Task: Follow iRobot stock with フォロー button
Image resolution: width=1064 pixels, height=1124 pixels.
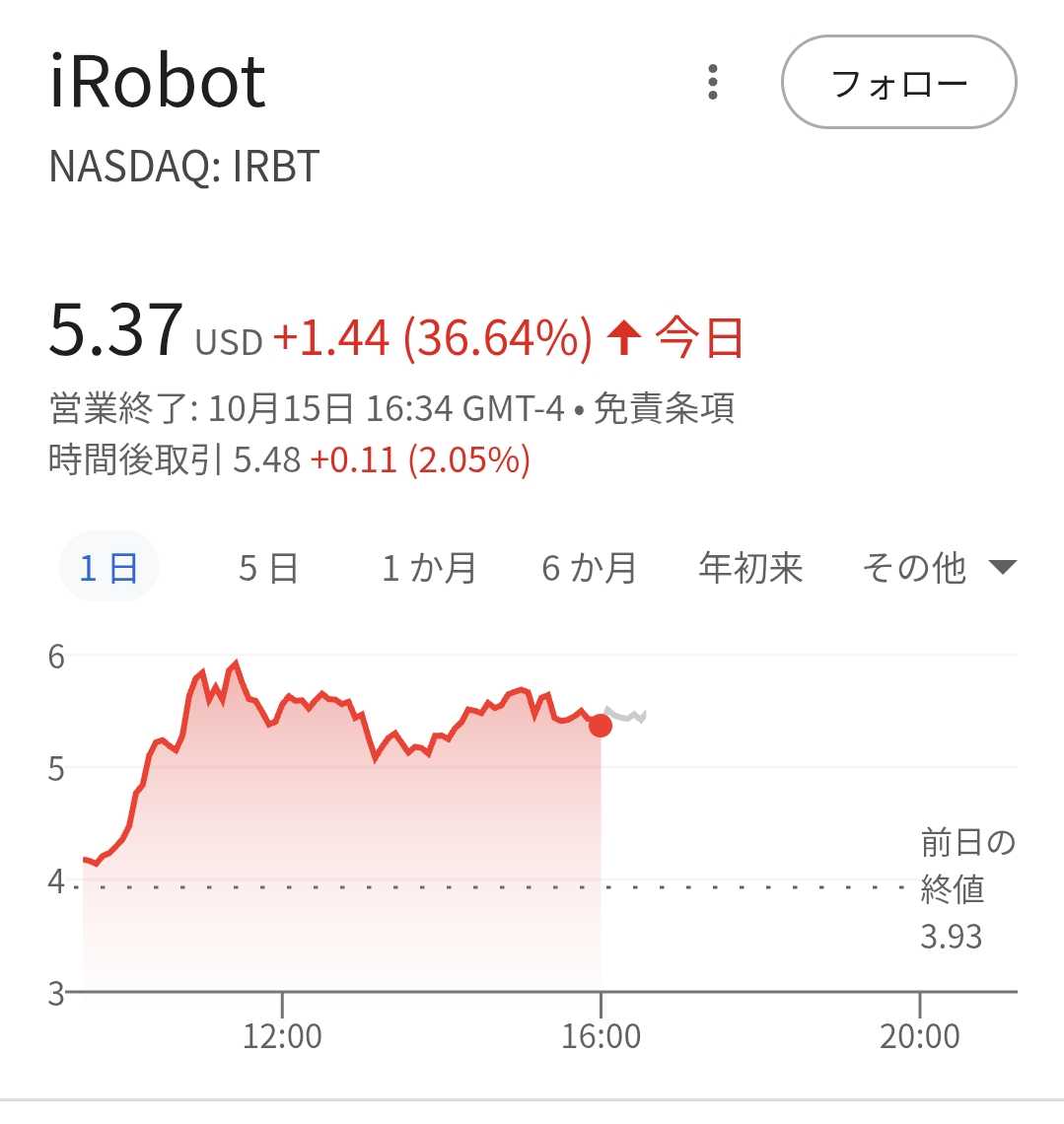Action: [898, 83]
